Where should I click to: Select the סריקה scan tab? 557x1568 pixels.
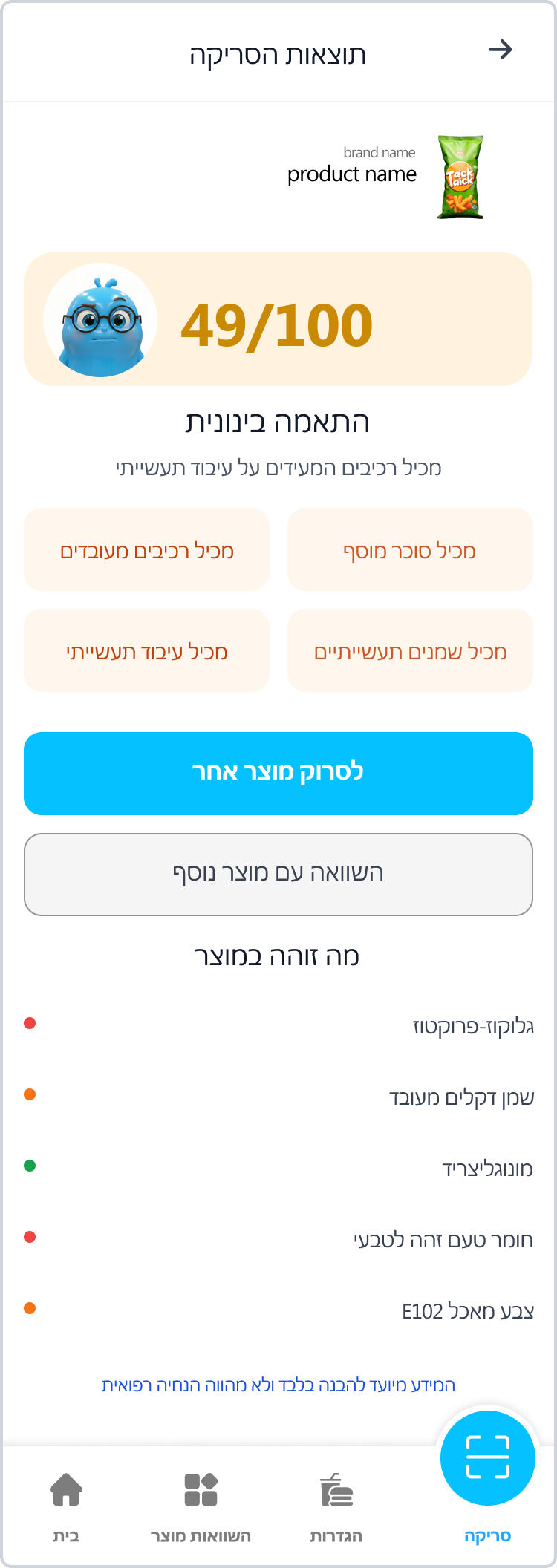(487, 1535)
